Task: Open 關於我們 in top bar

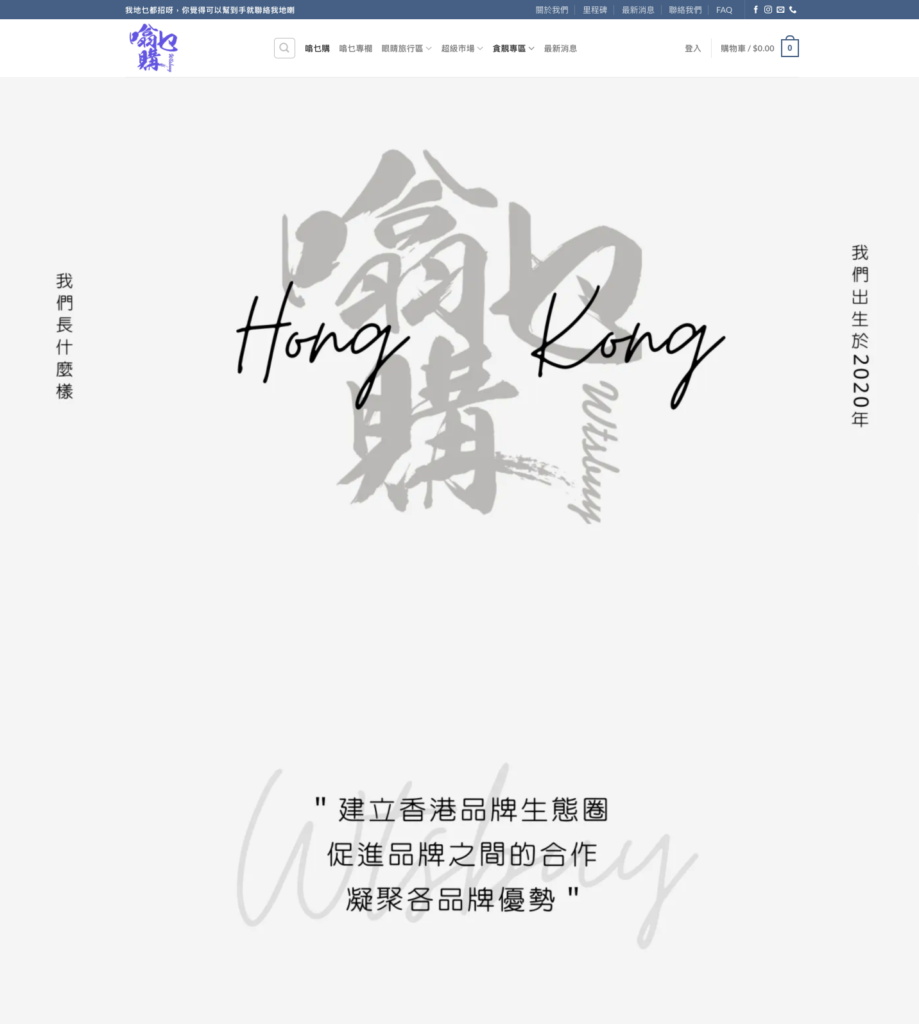Action: coord(551,10)
